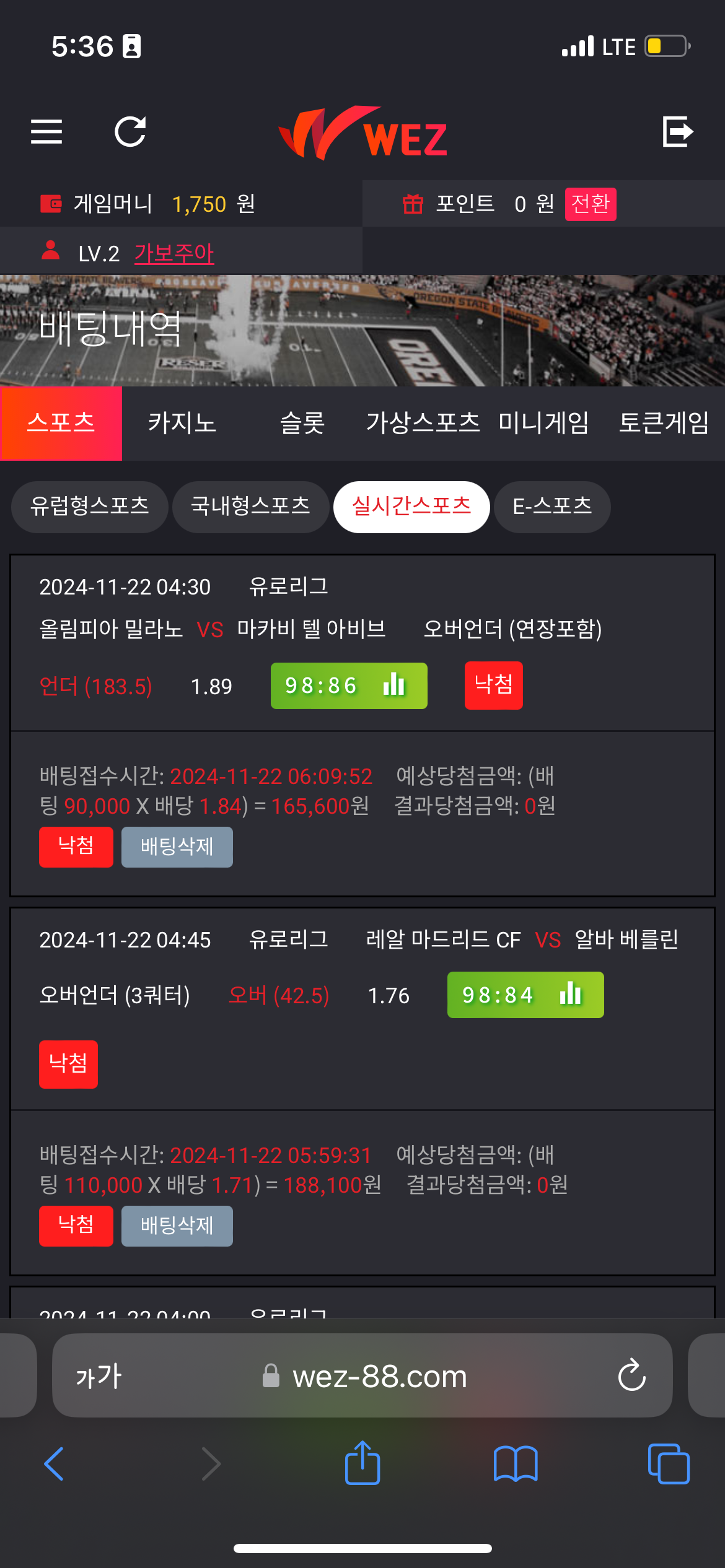Screen dimensions: 725x1568
Task: Open the 가보주아 profile link
Action: 174,253
